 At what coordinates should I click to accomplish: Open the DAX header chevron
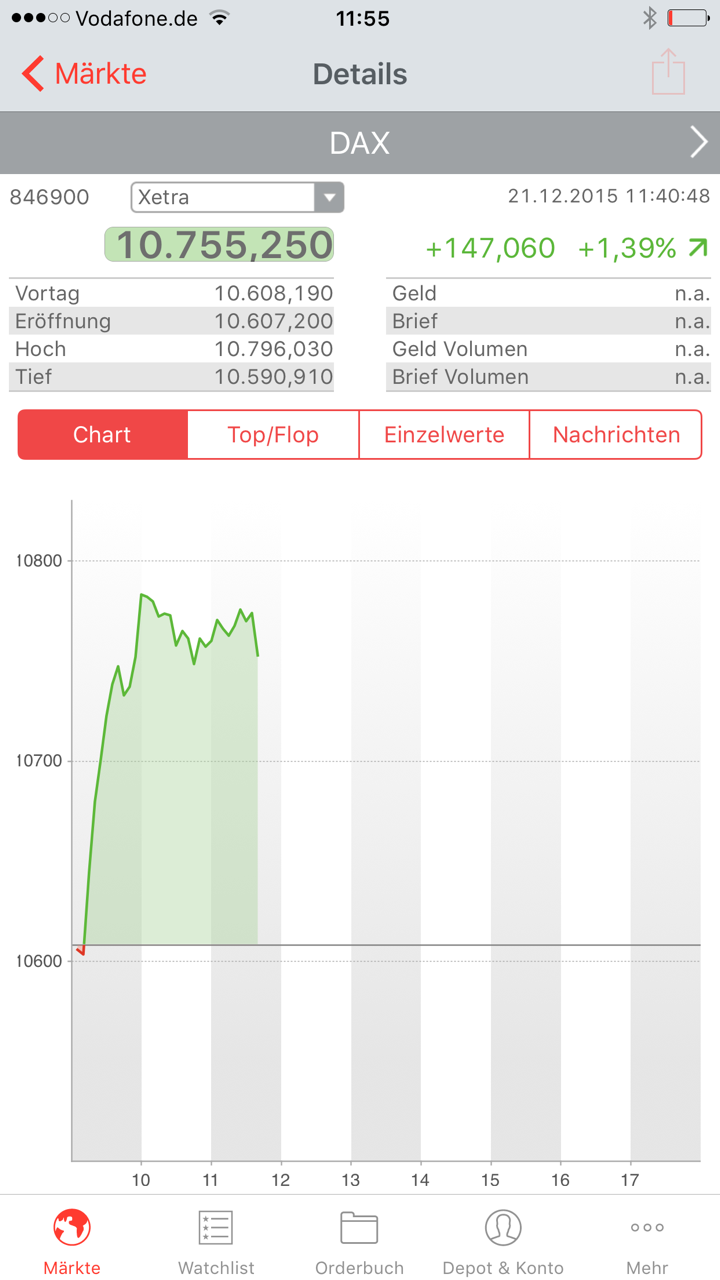pos(698,143)
